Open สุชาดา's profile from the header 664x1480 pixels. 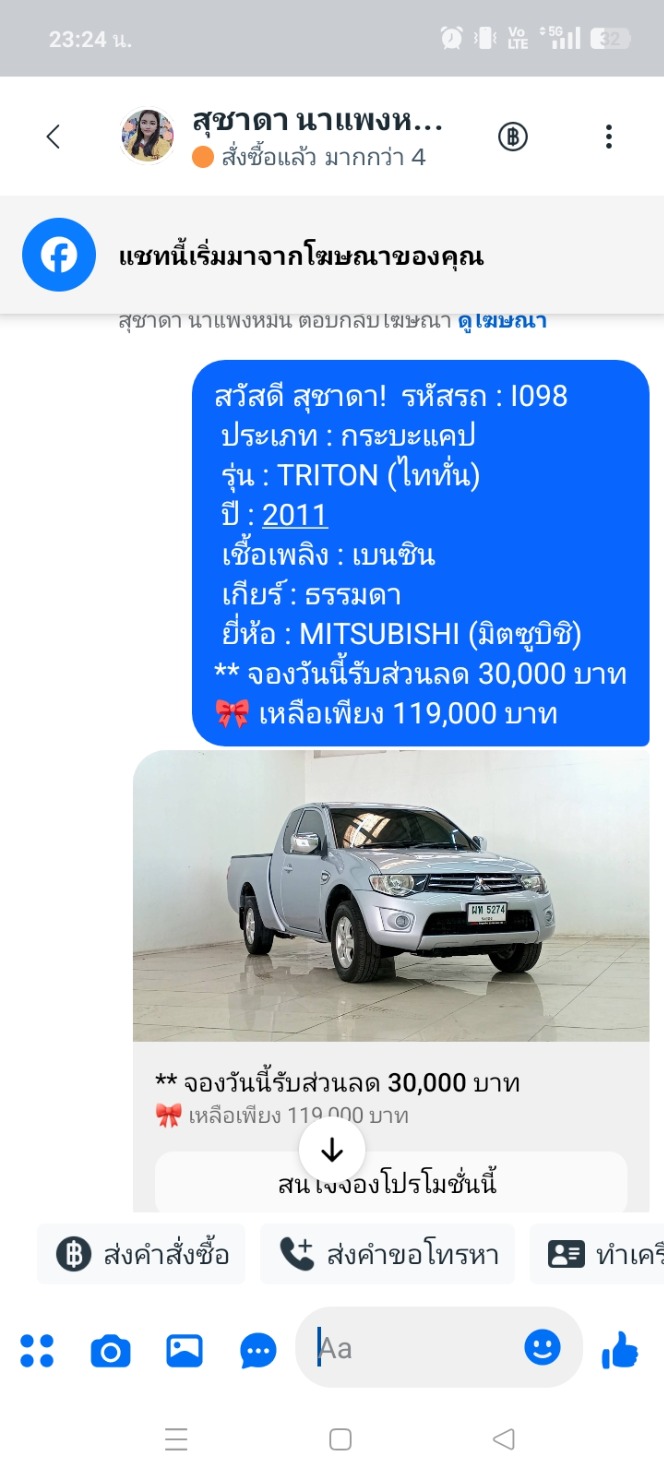(282, 137)
